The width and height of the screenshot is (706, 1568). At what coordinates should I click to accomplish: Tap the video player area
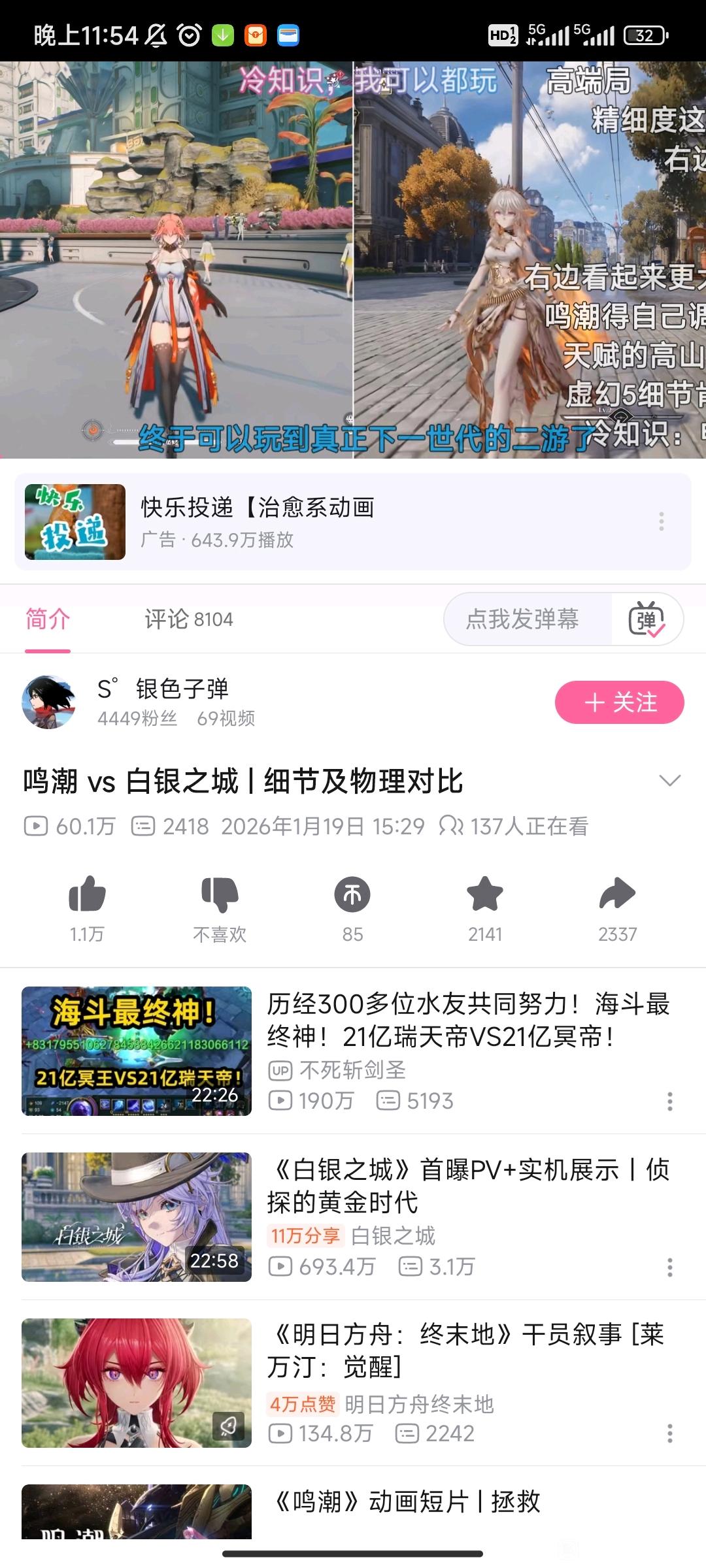353,260
